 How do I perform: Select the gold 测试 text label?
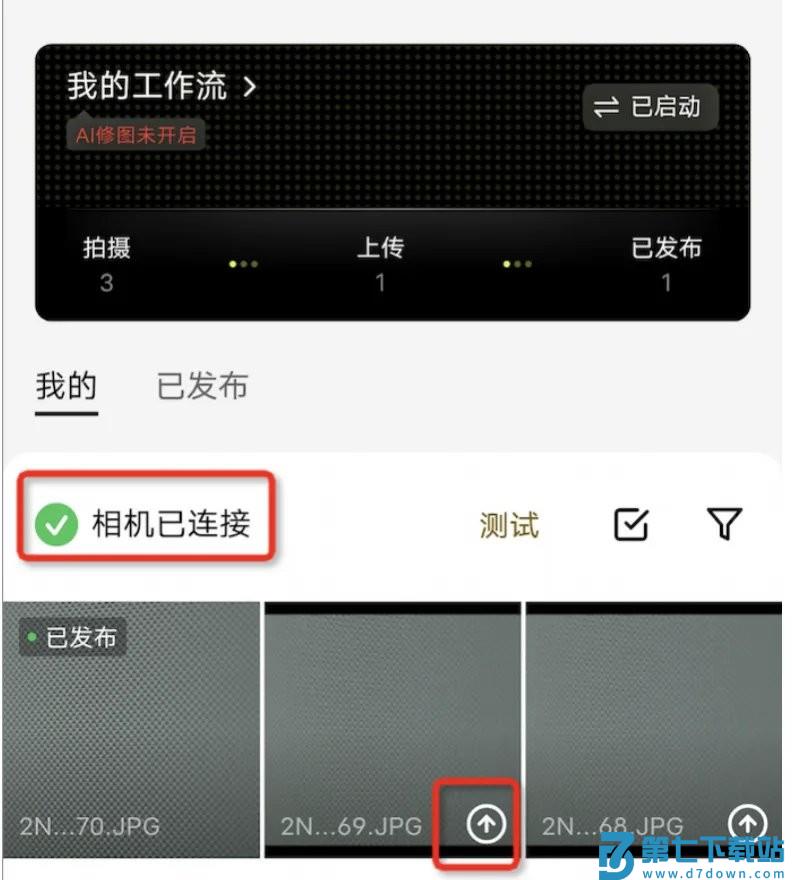(508, 523)
